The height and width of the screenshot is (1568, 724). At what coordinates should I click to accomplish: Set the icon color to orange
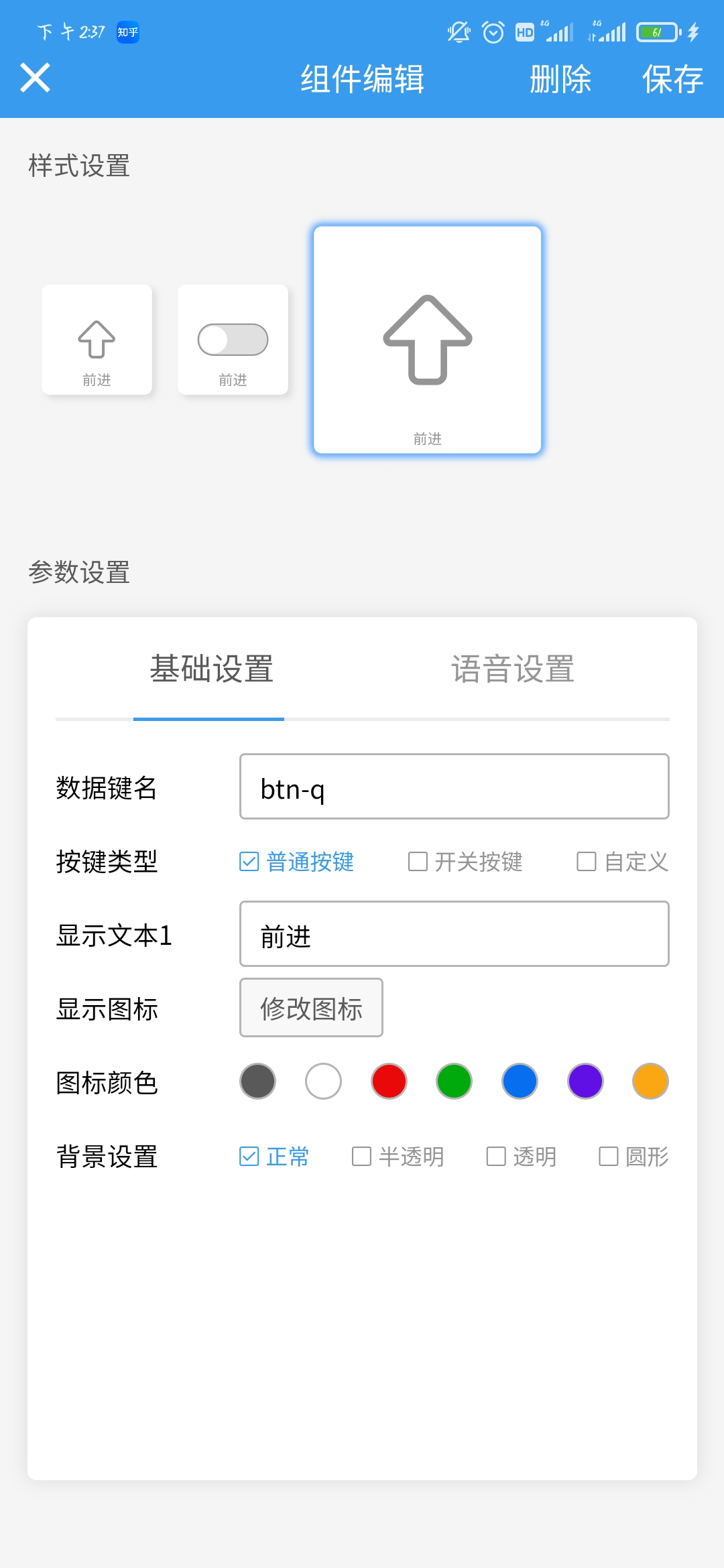tap(650, 1082)
